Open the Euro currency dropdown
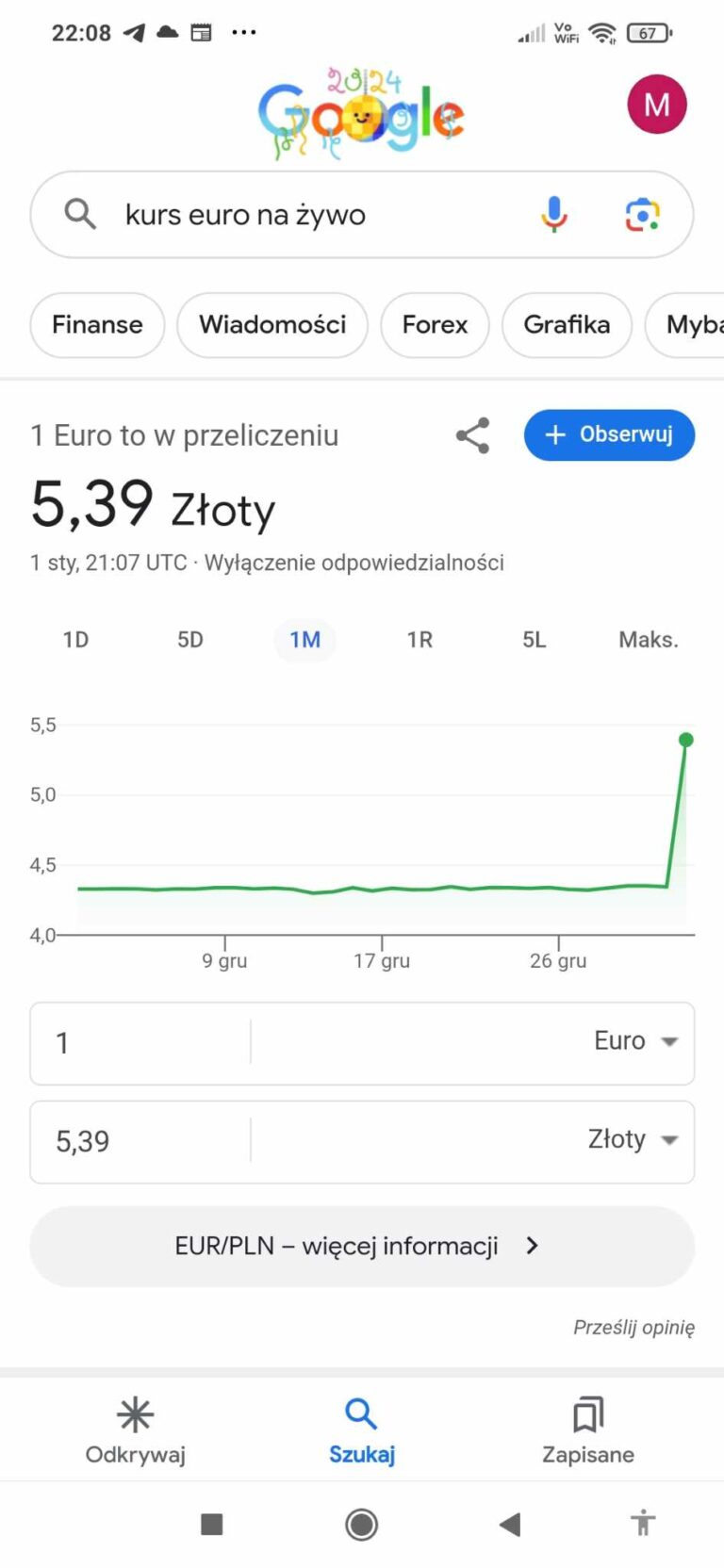This screenshot has width=724, height=1568. click(x=635, y=1042)
